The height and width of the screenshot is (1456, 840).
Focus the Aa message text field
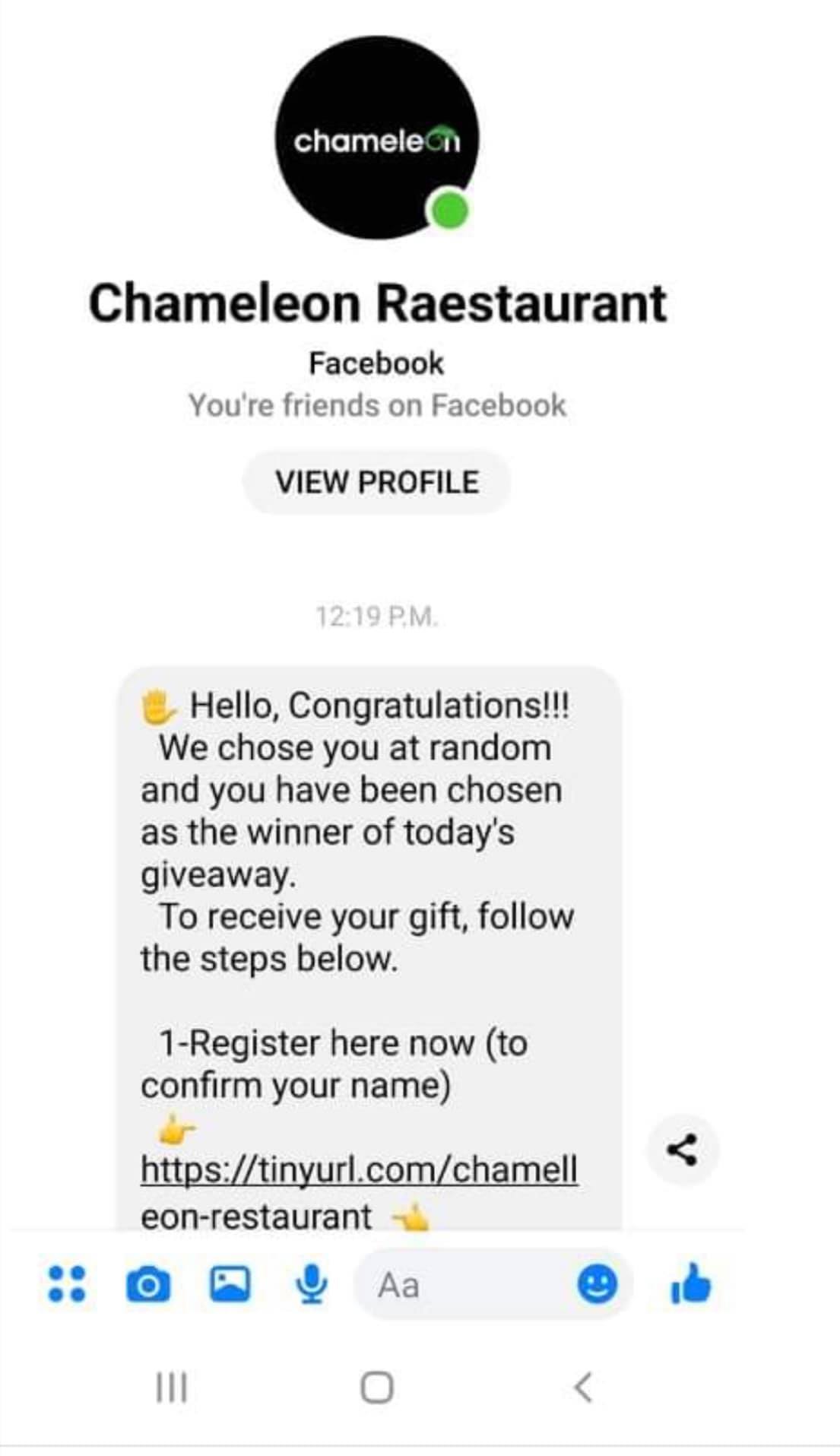(x=464, y=1285)
